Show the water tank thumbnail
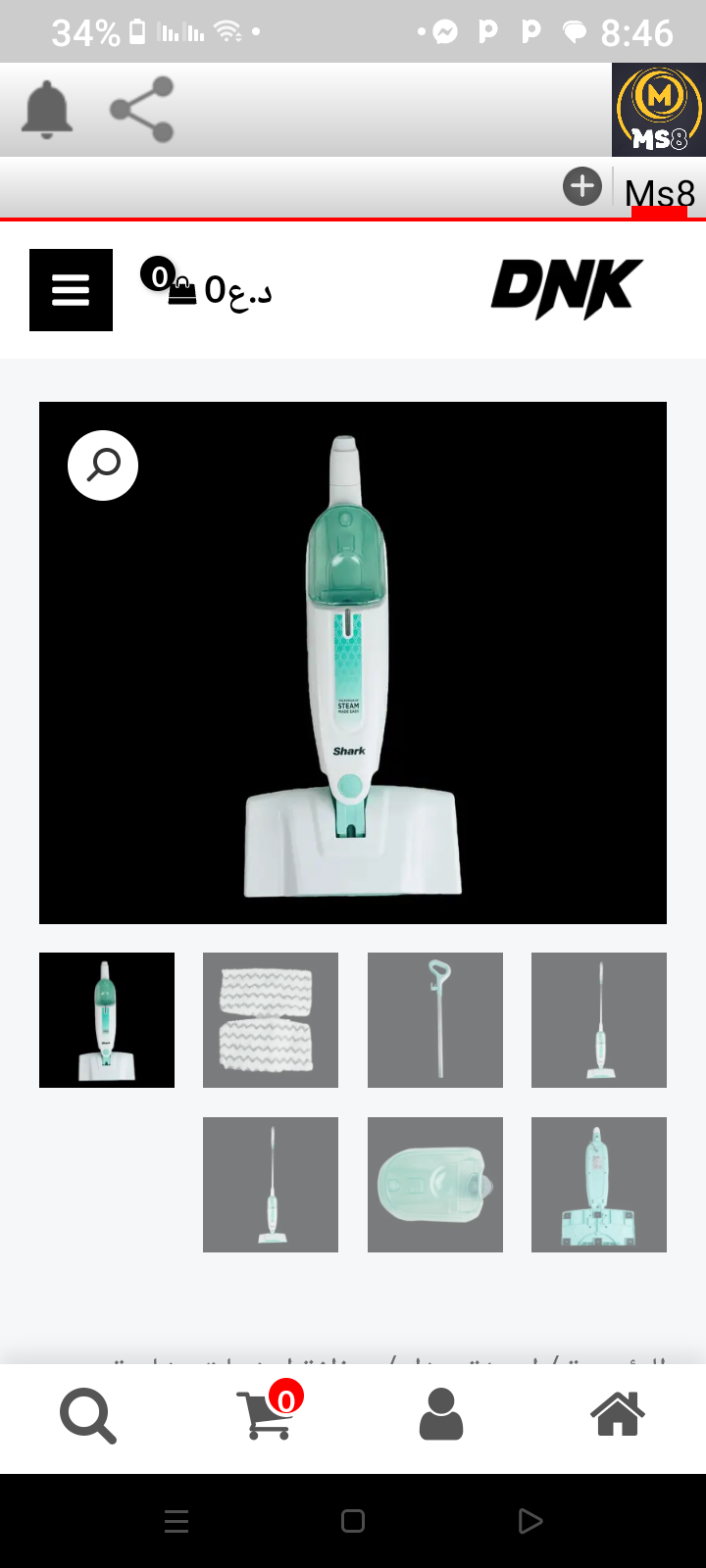 (x=435, y=1185)
